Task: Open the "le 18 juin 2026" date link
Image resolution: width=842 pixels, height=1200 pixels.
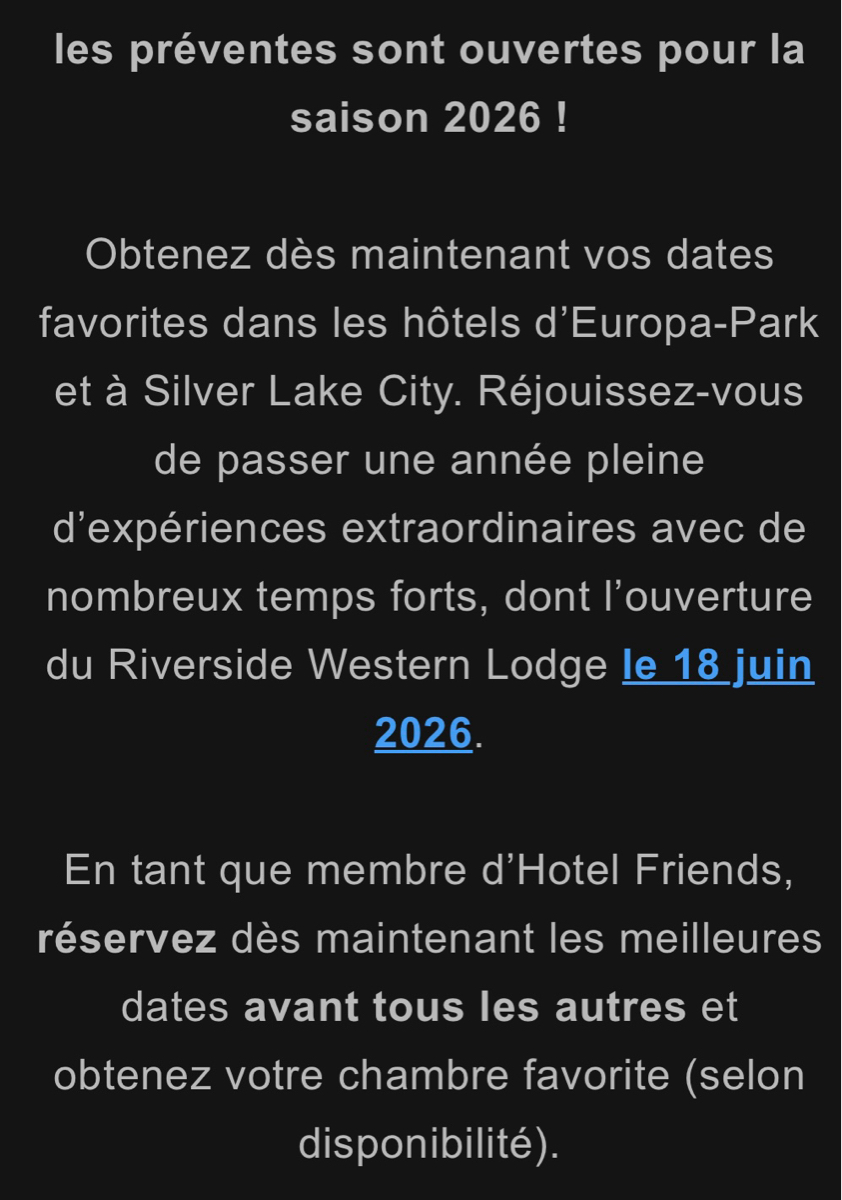Action: coord(717,665)
